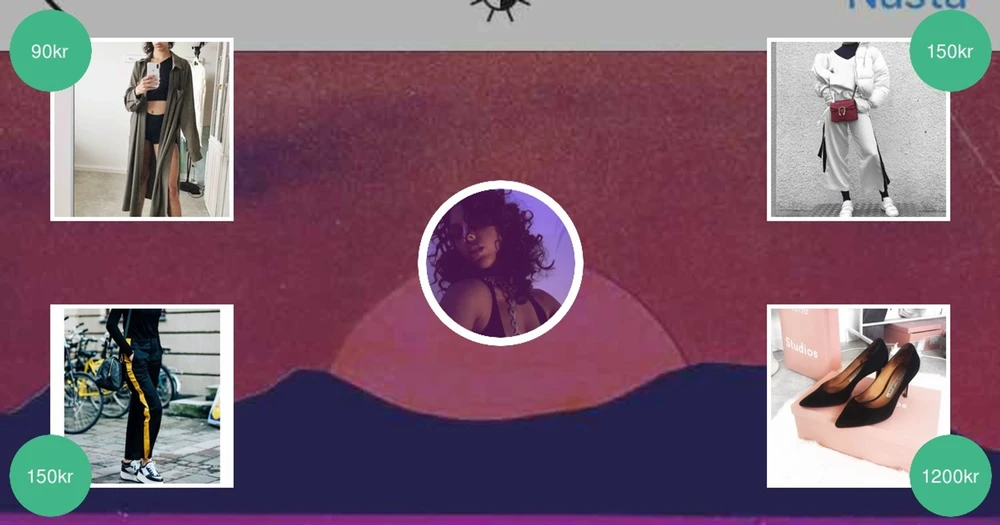Tap the round profile picture
This screenshot has height=525, width=1000.
500,263
